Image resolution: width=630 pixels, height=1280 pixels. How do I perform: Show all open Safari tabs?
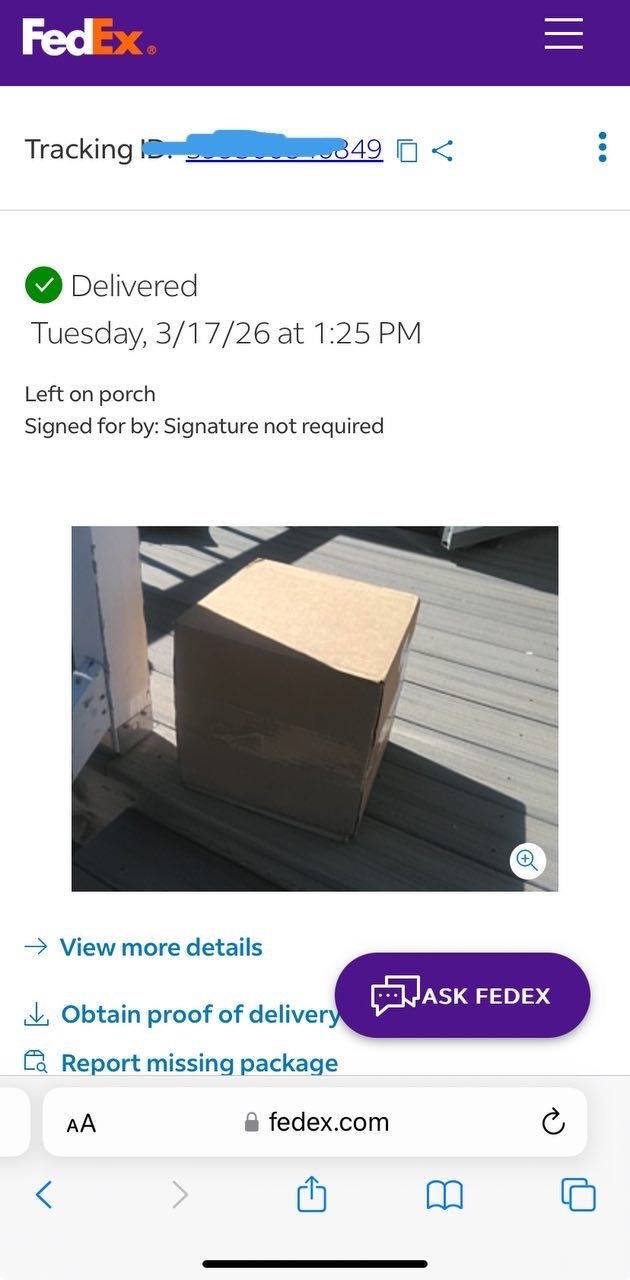coord(578,1194)
